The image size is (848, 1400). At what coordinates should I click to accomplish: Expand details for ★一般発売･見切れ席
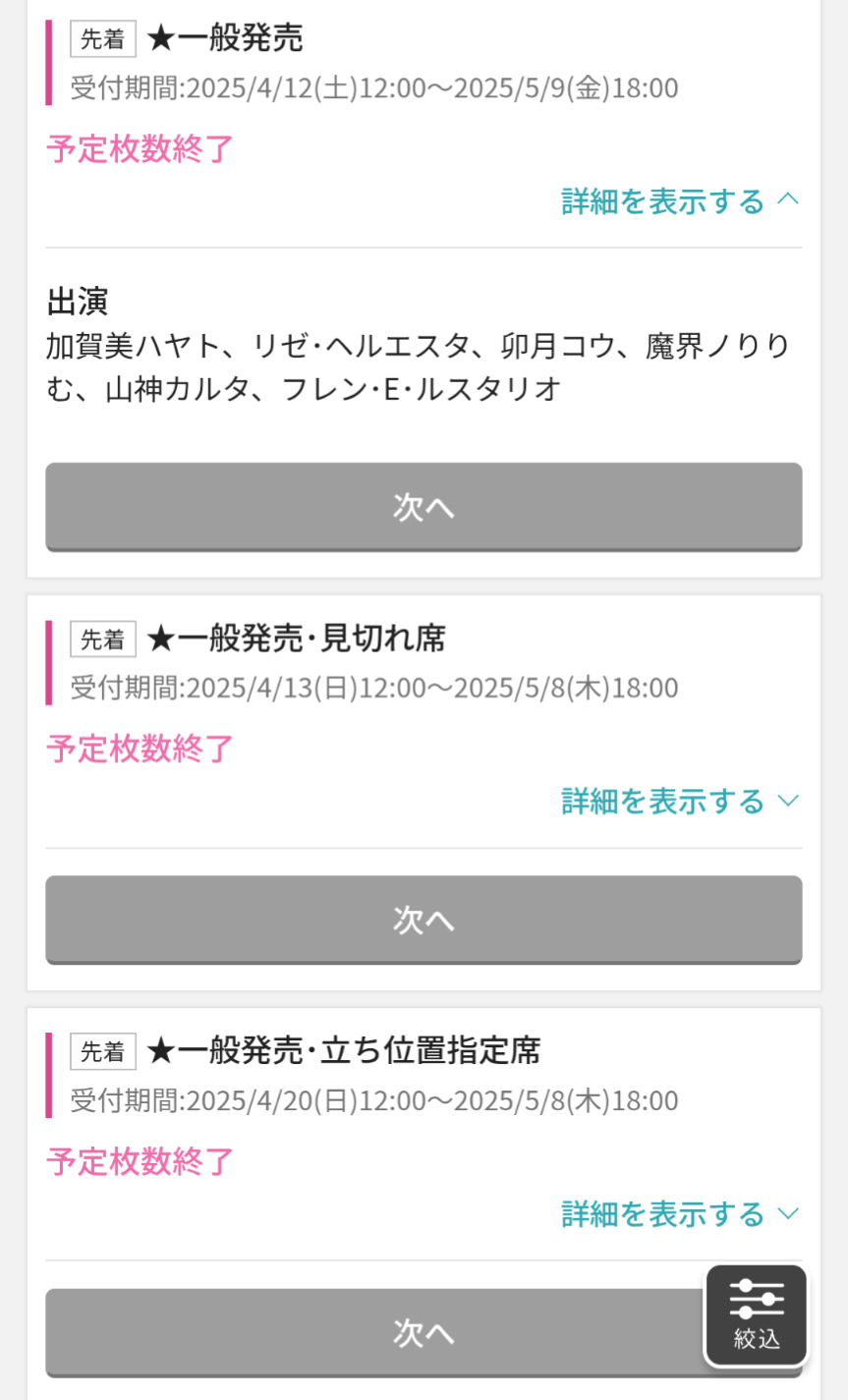coord(681,802)
